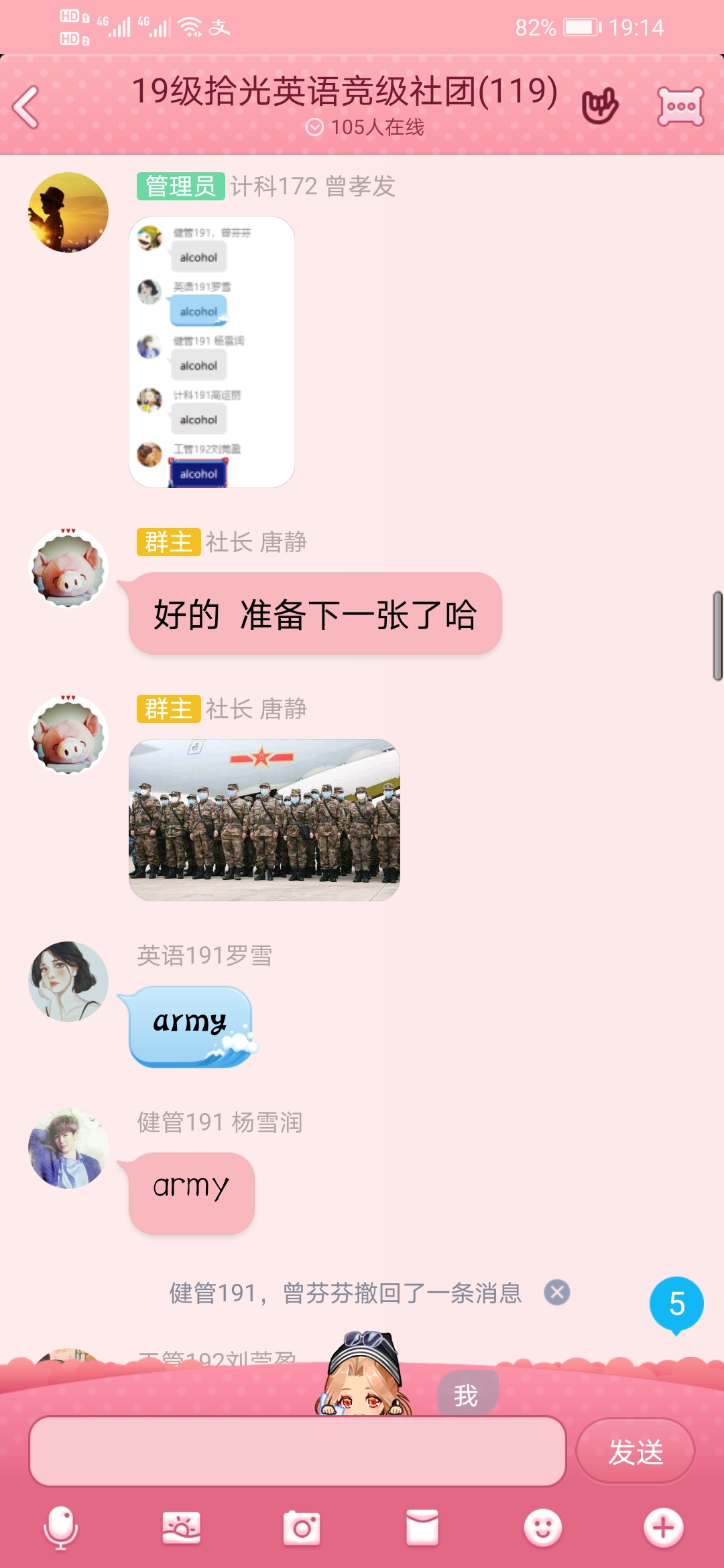724x1568 pixels.
Task: Open the red packet option
Action: [x=422, y=1528]
